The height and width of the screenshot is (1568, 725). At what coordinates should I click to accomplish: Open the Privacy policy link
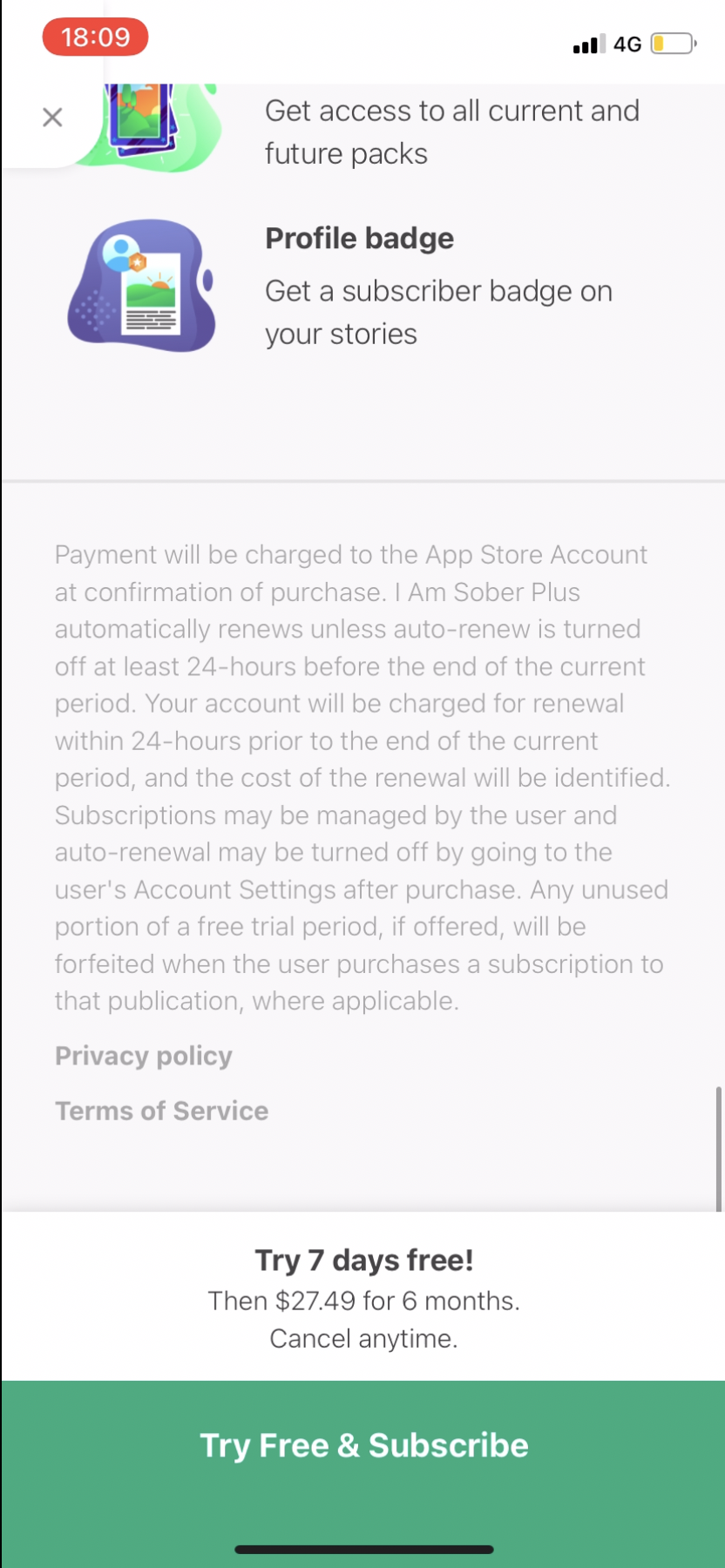click(144, 1056)
